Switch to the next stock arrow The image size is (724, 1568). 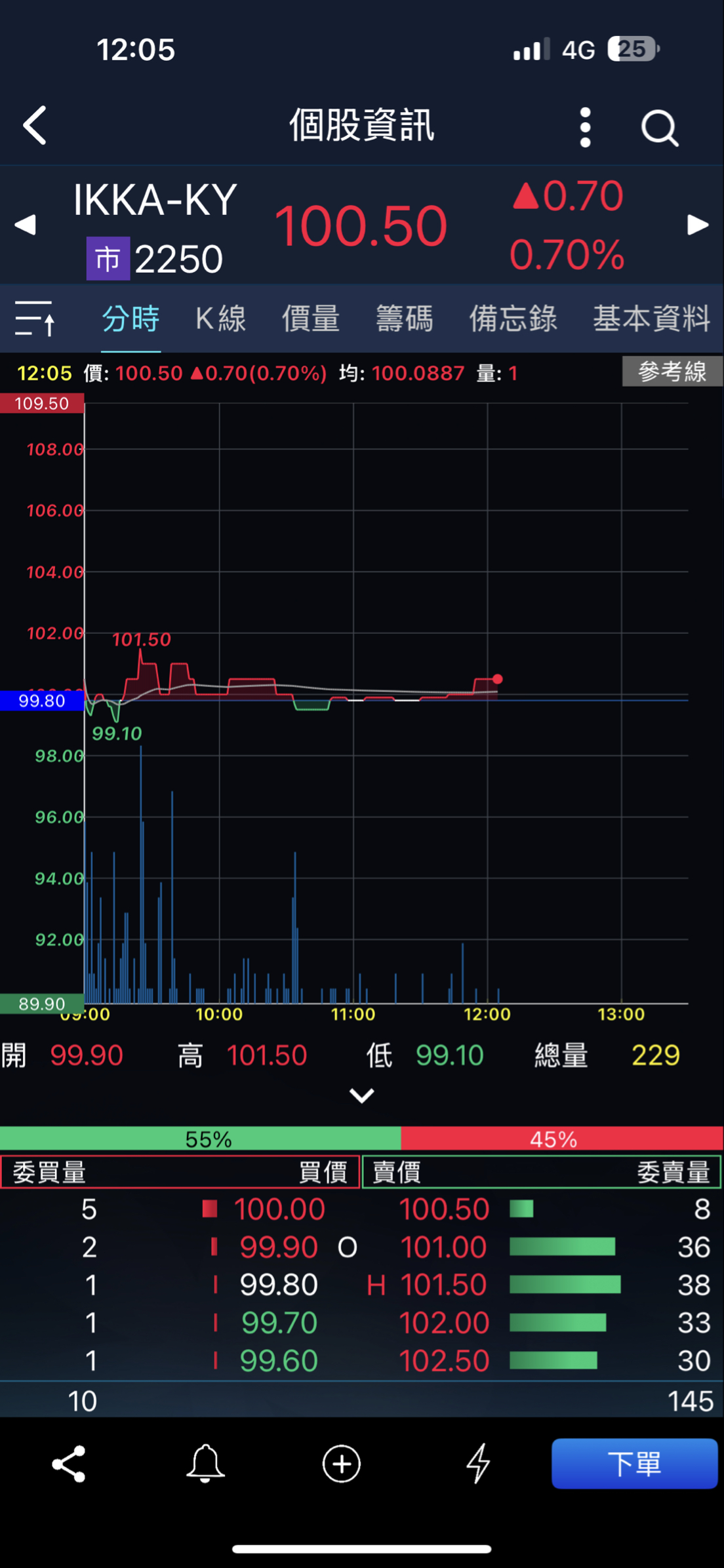(x=698, y=225)
